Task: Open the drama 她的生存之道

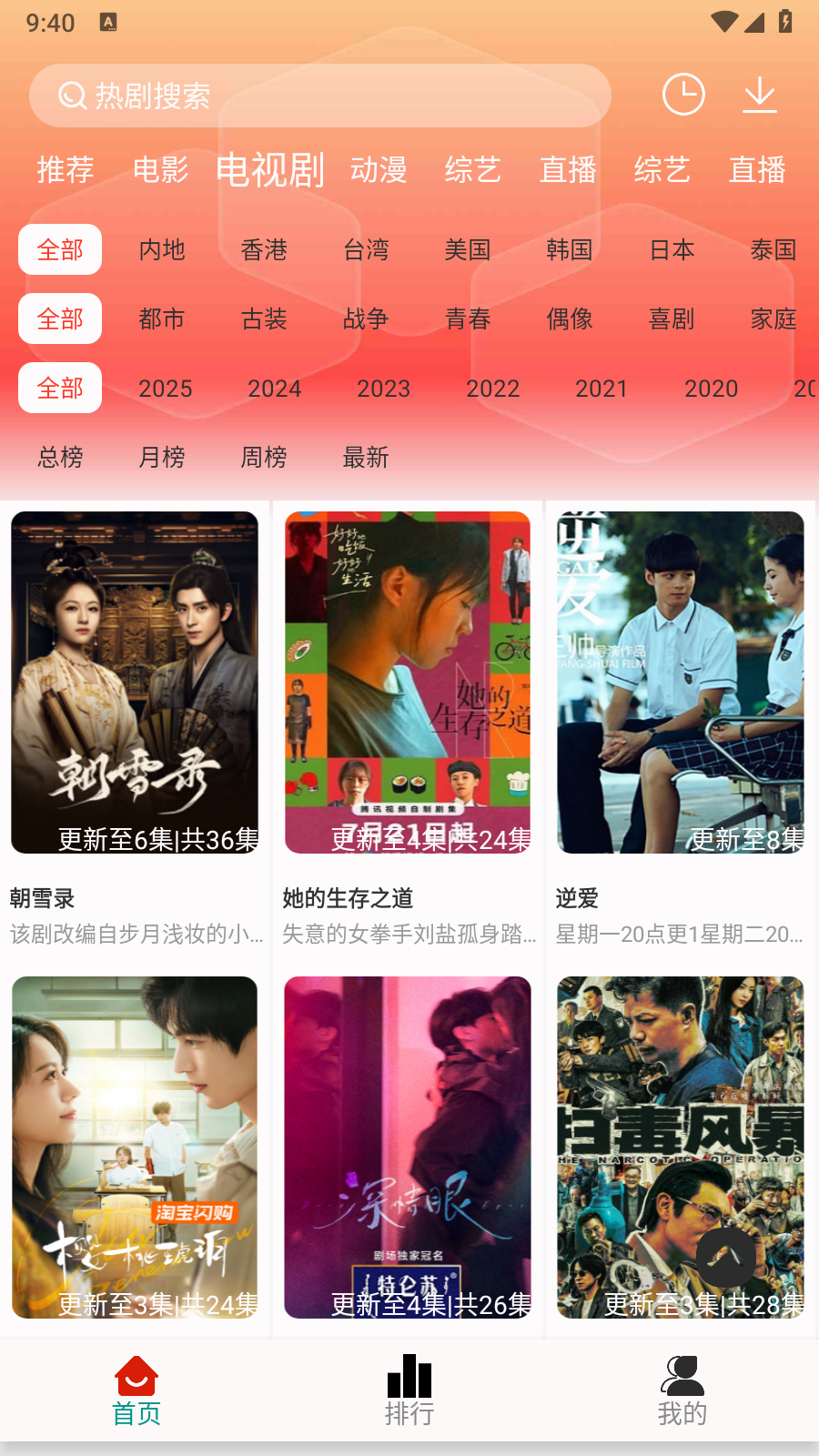Action: (408, 682)
